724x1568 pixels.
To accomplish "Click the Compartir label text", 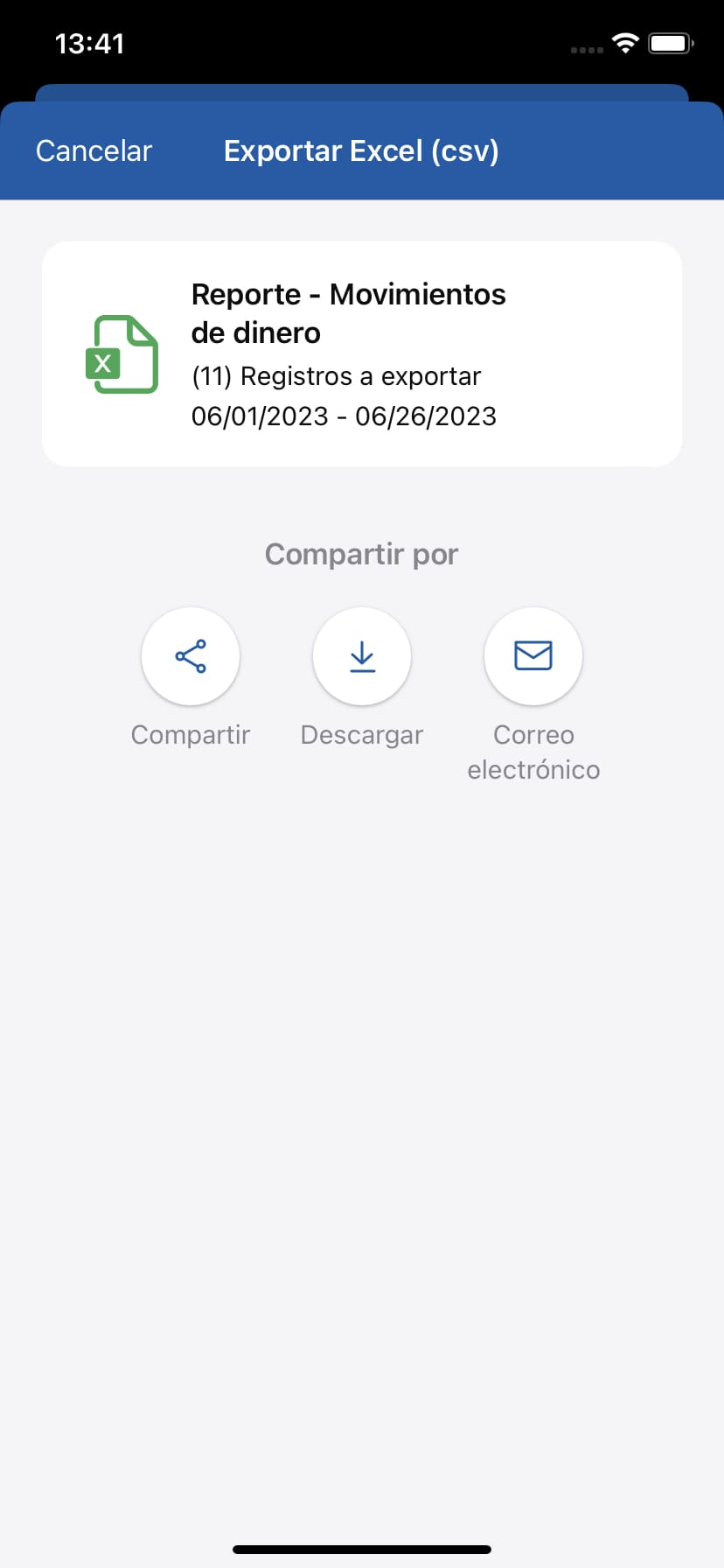I will 191,734.
